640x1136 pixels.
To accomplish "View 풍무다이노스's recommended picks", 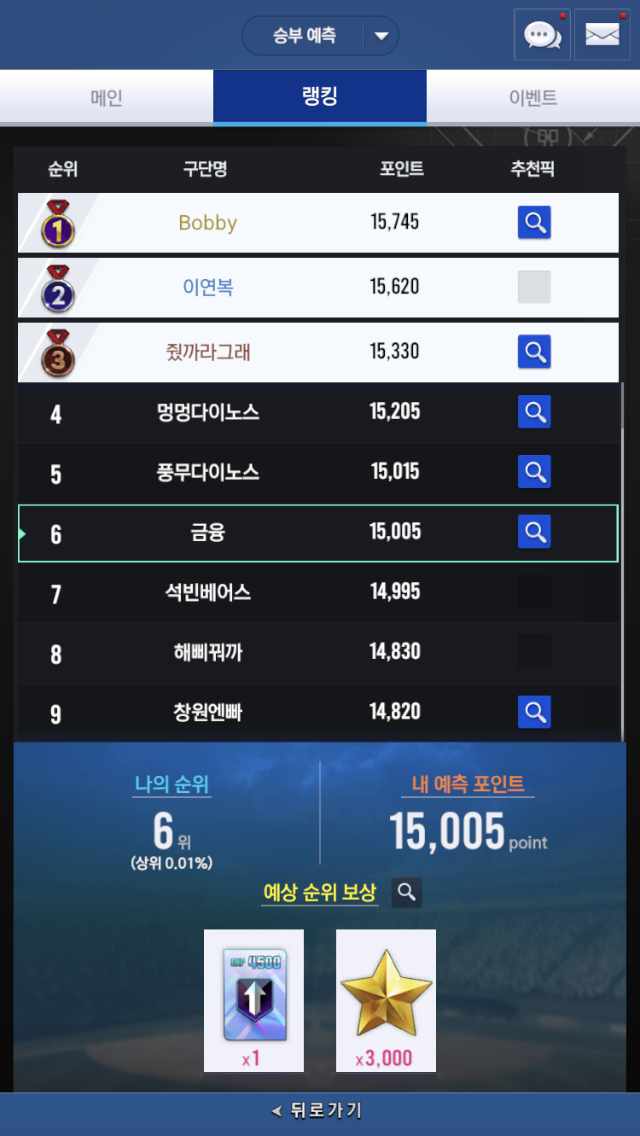I will pos(534,471).
